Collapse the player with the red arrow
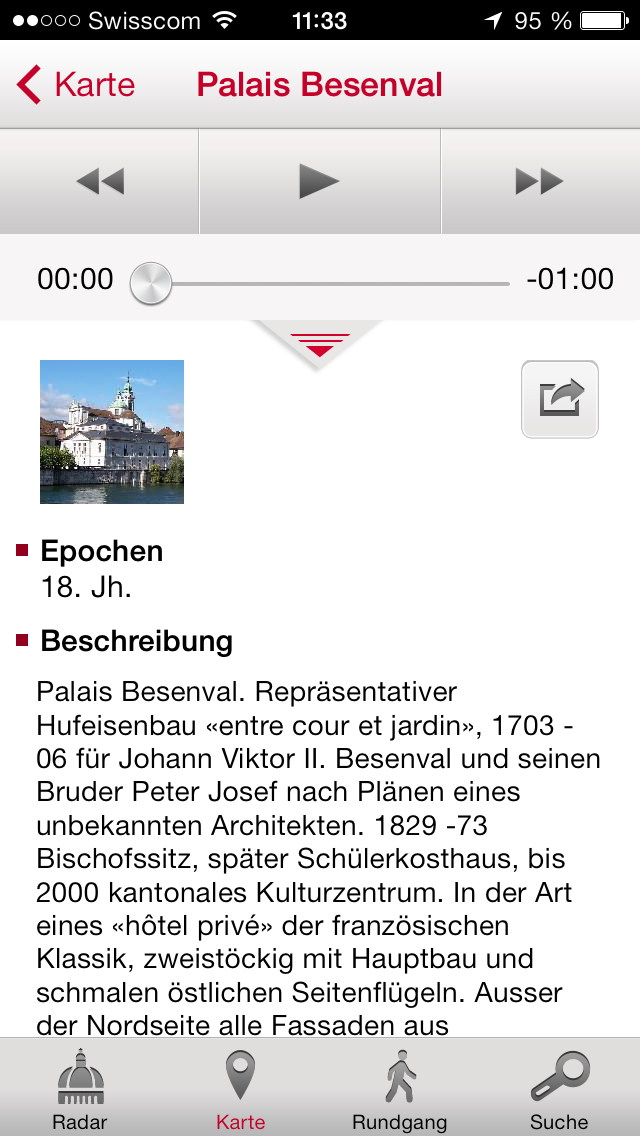Screen dimensions: 640x1136 (x=317, y=344)
